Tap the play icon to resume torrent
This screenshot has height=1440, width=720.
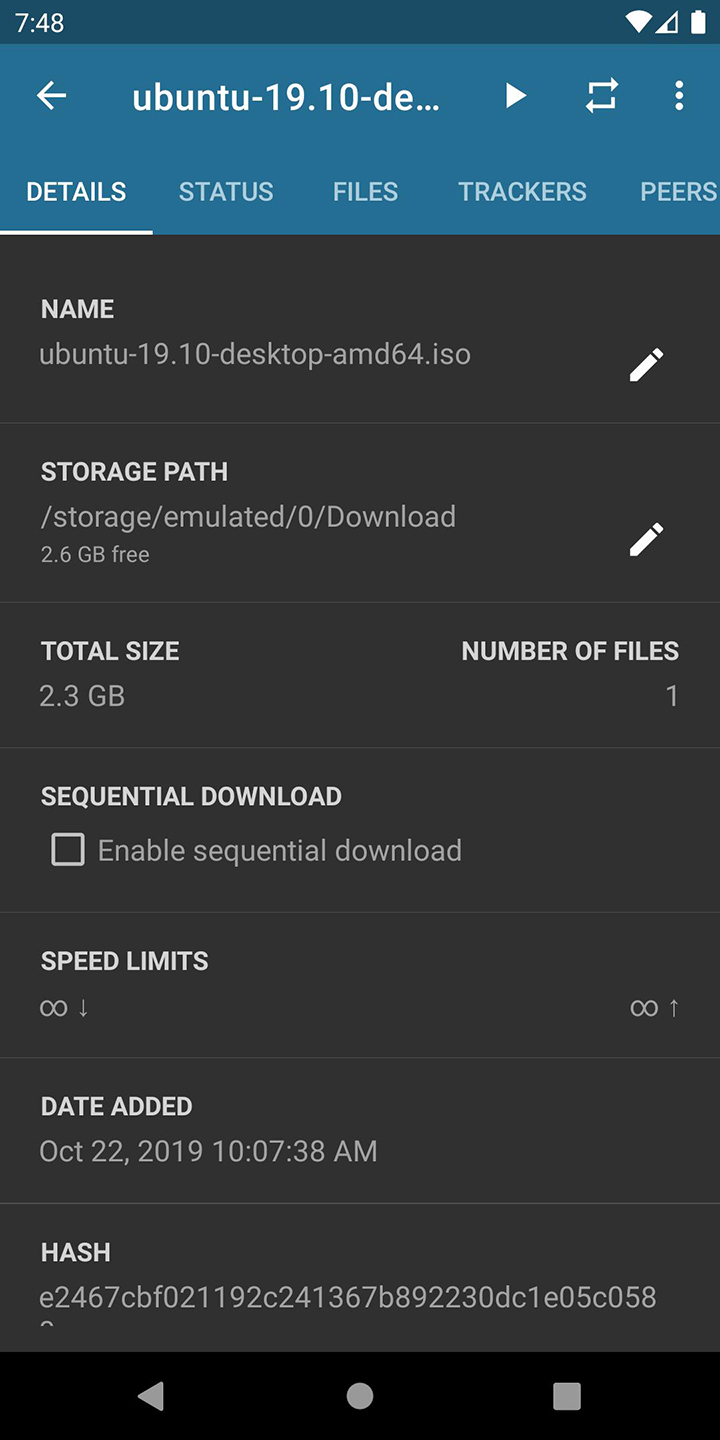(516, 96)
